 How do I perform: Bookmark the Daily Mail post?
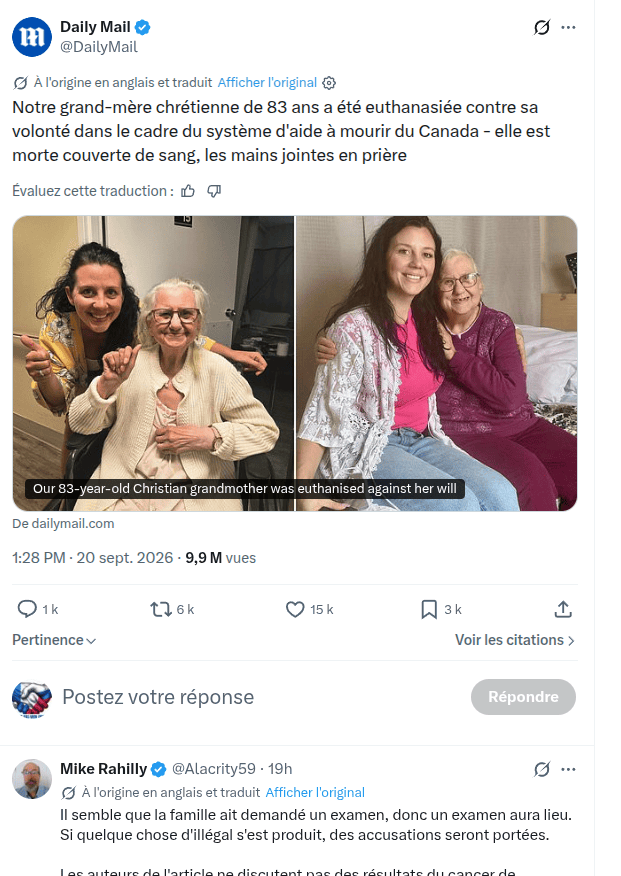[x=429, y=609]
